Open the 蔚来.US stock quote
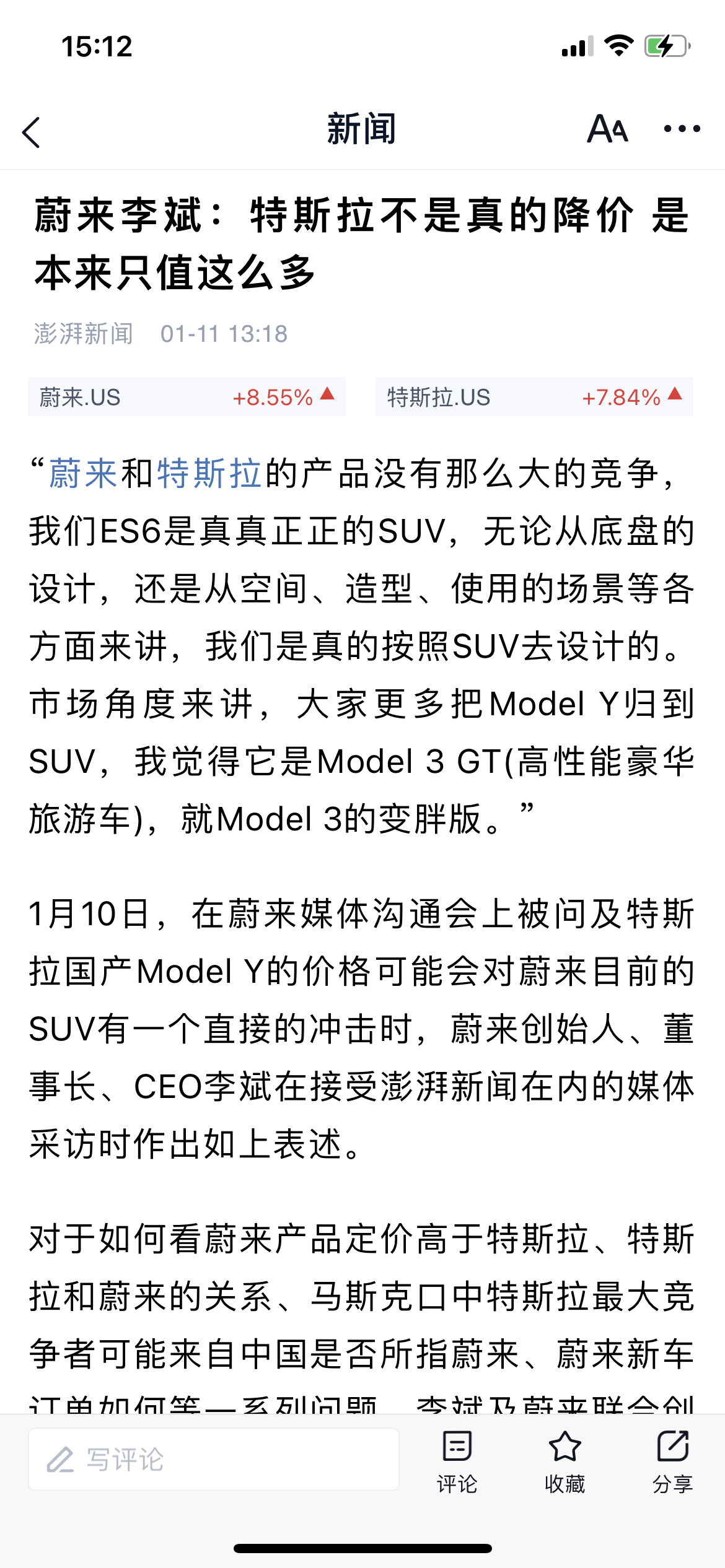Viewport: 725px width, 1568px height. pos(187,396)
